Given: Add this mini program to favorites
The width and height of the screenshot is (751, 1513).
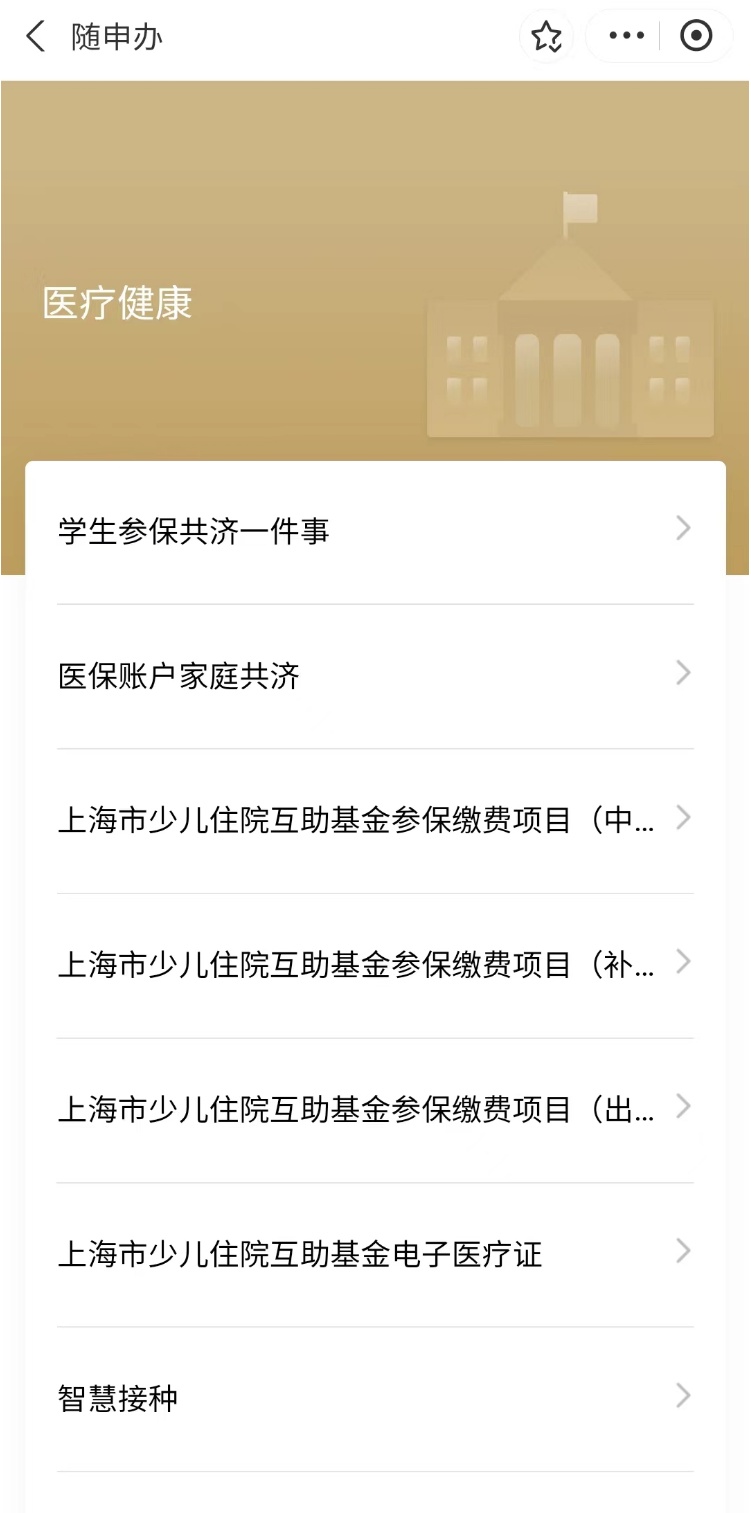Looking at the screenshot, I should (x=546, y=37).
